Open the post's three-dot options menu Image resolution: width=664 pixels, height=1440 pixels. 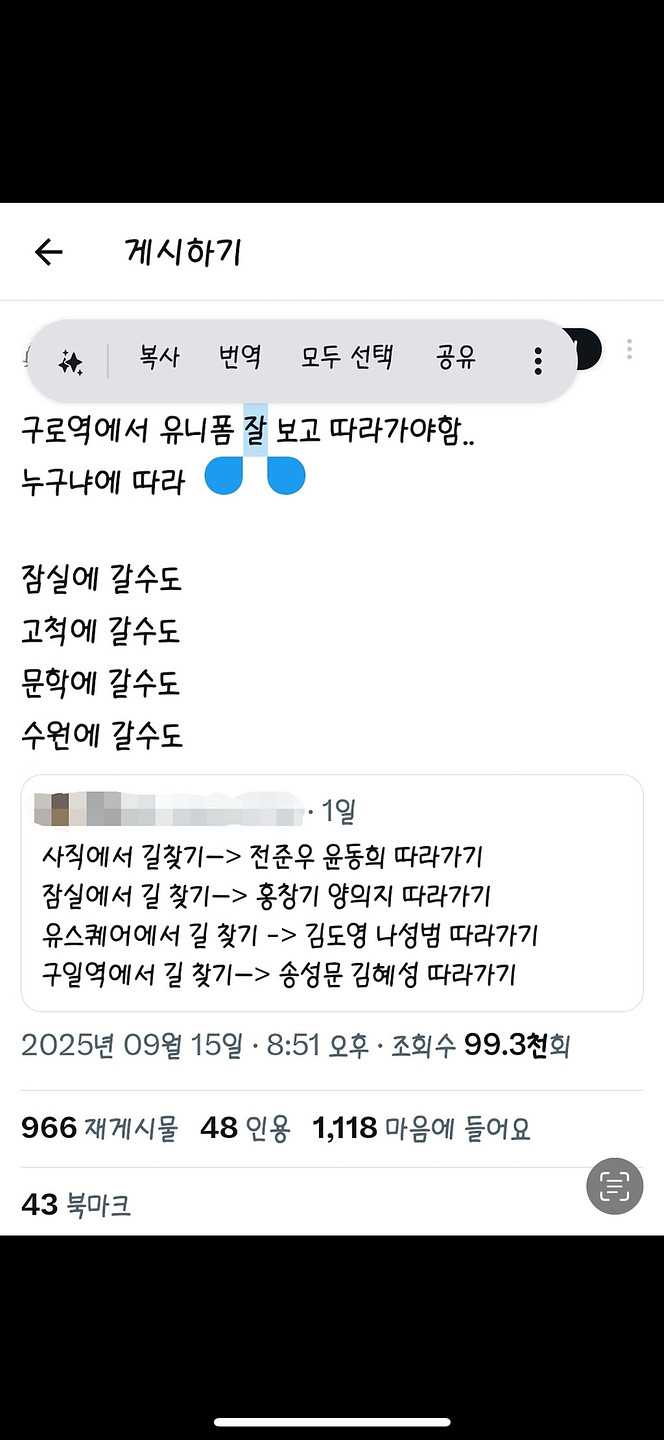click(629, 349)
